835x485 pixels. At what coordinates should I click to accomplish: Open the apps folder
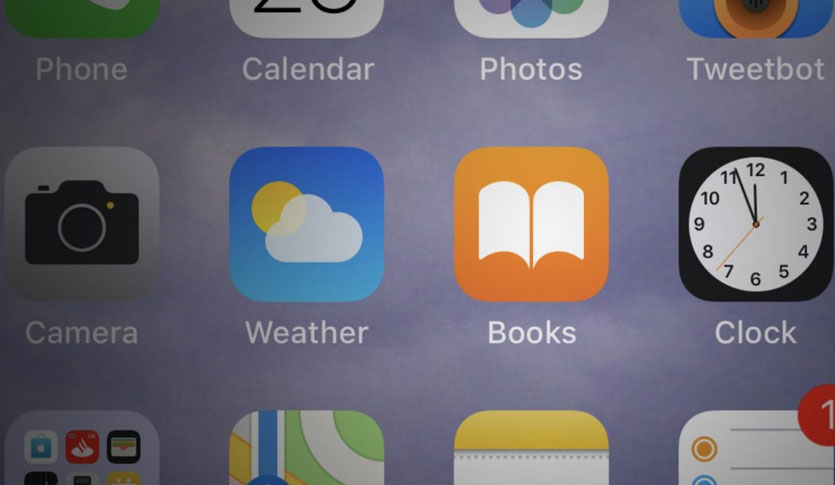tap(81, 452)
